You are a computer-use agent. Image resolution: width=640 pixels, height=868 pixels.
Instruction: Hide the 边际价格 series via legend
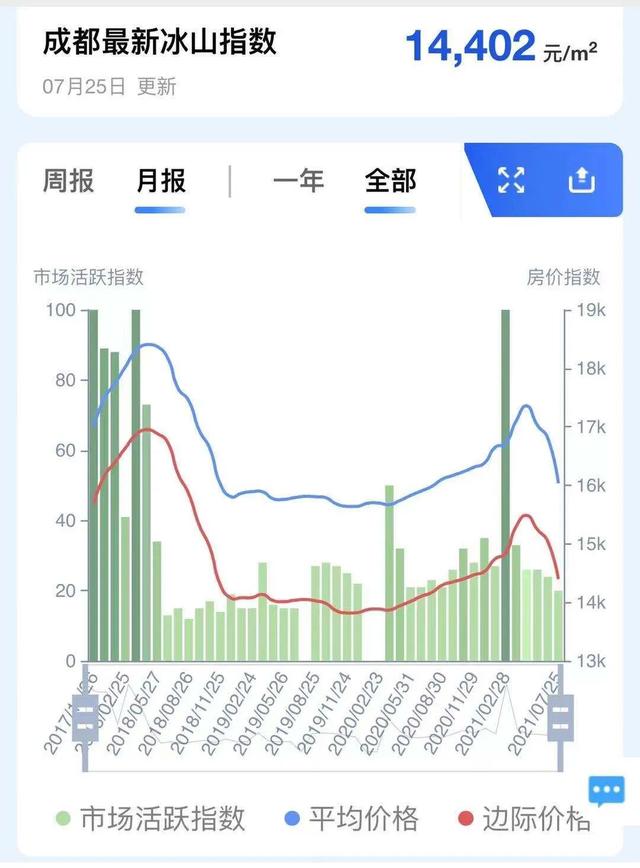(522, 819)
